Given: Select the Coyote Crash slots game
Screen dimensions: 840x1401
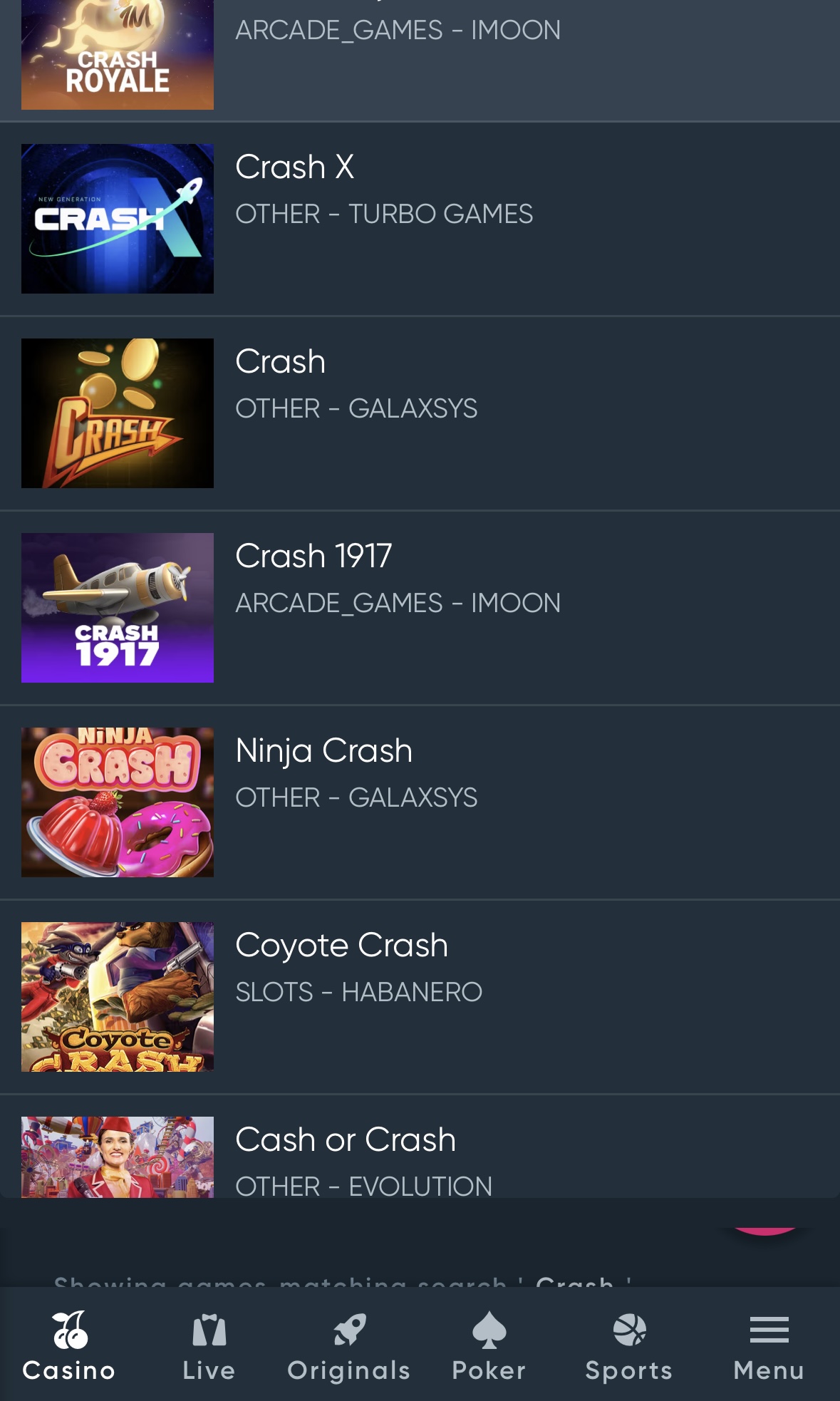Looking at the screenshot, I should tap(342, 944).
